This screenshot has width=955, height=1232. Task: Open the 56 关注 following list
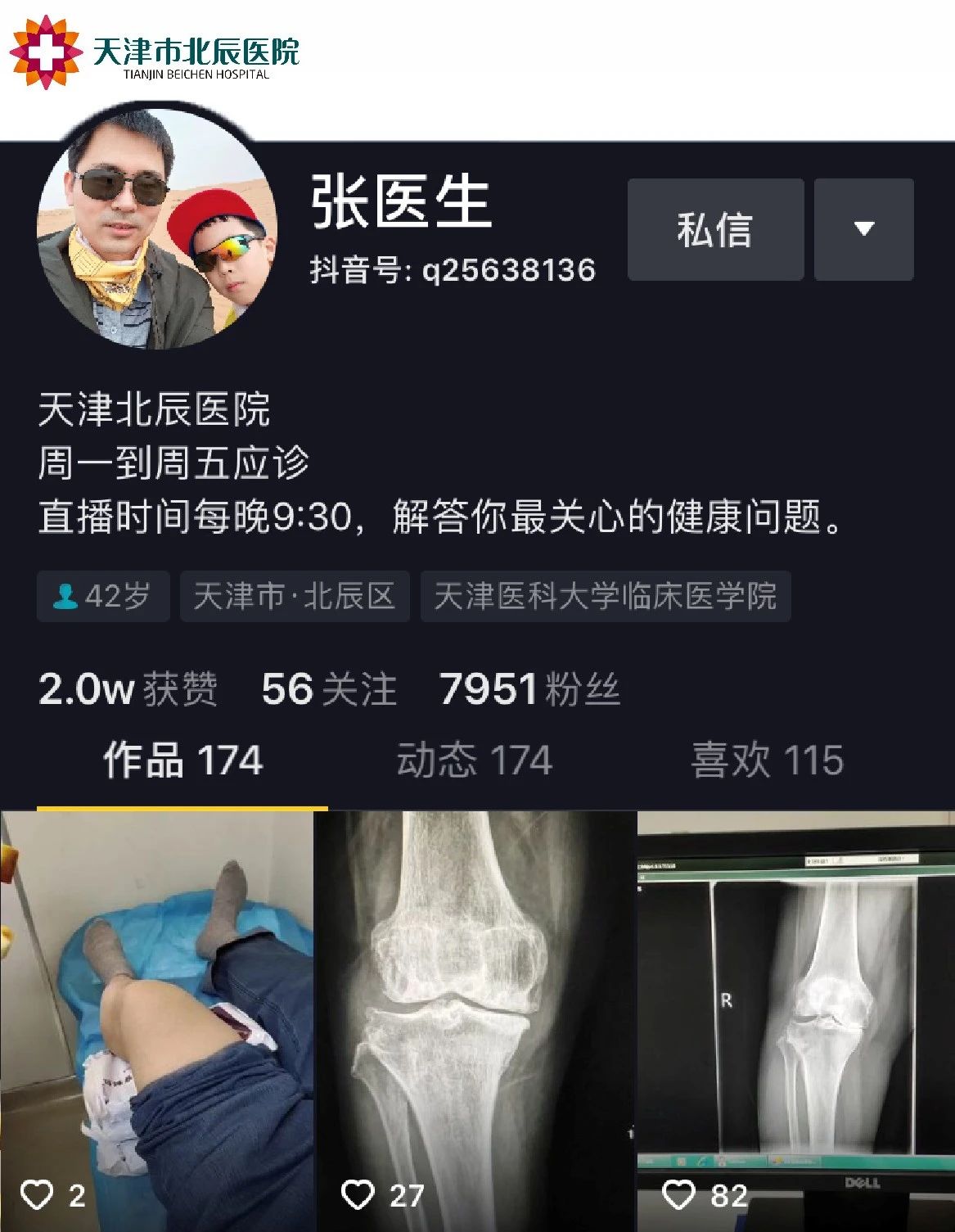[329, 689]
